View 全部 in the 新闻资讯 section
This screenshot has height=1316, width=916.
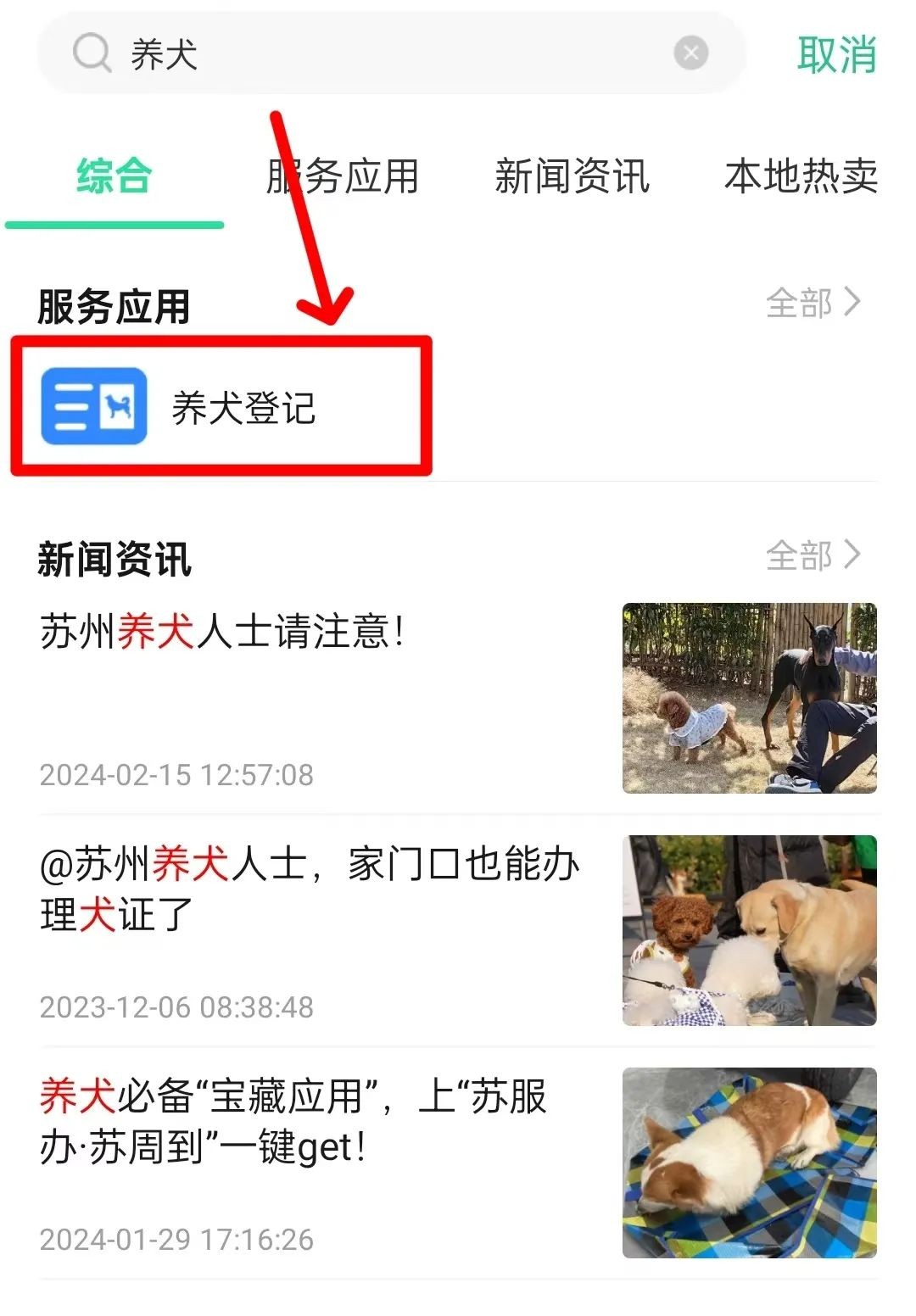(813, 555)
